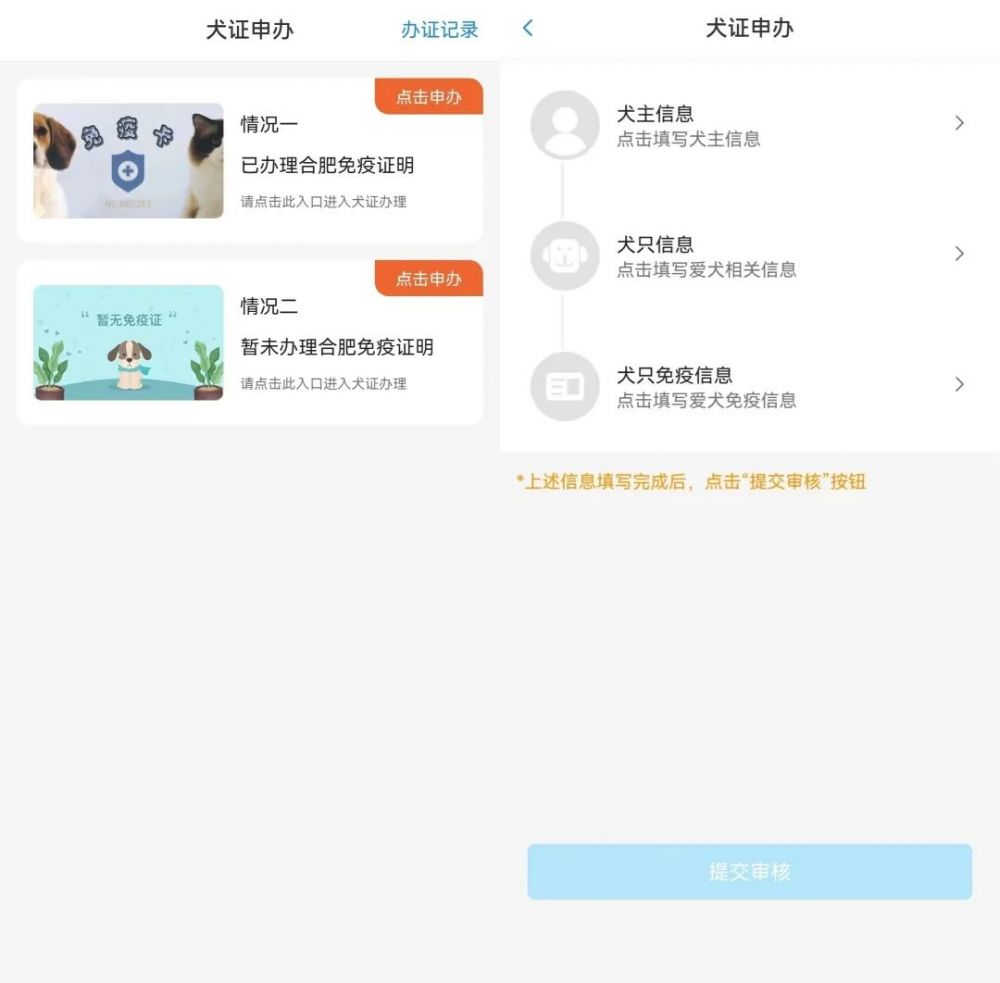Open 犬只信息 row
Screen dimensions: 1000x983
750,255
